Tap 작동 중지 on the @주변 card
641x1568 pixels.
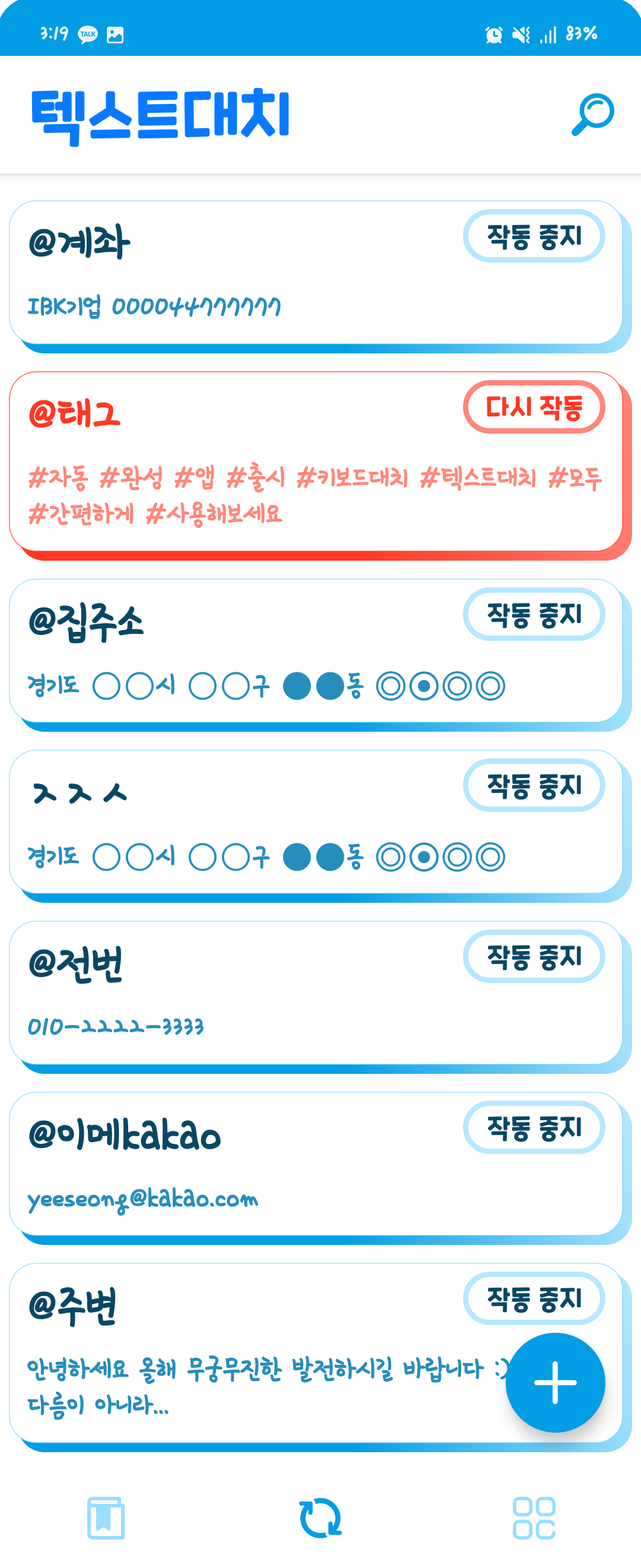pyautogui.click(x=534, y=1298)
